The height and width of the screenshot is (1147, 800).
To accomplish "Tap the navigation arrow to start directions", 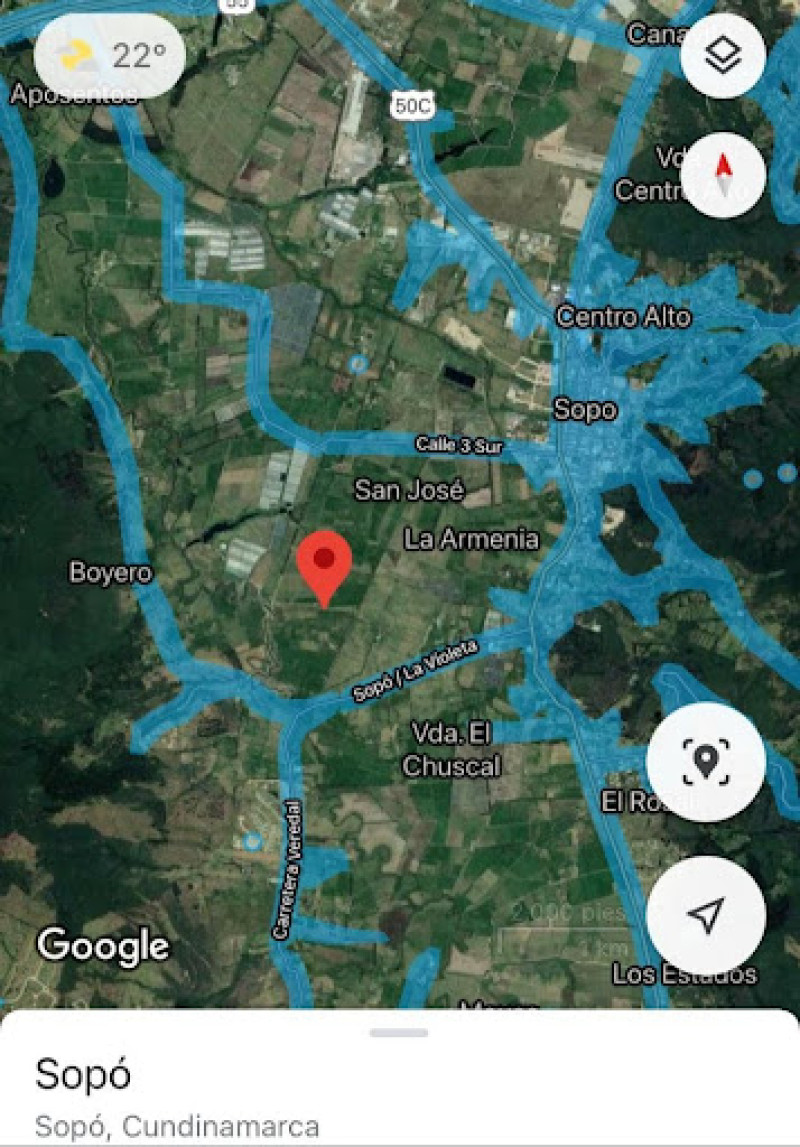I will tap(706, 912).
